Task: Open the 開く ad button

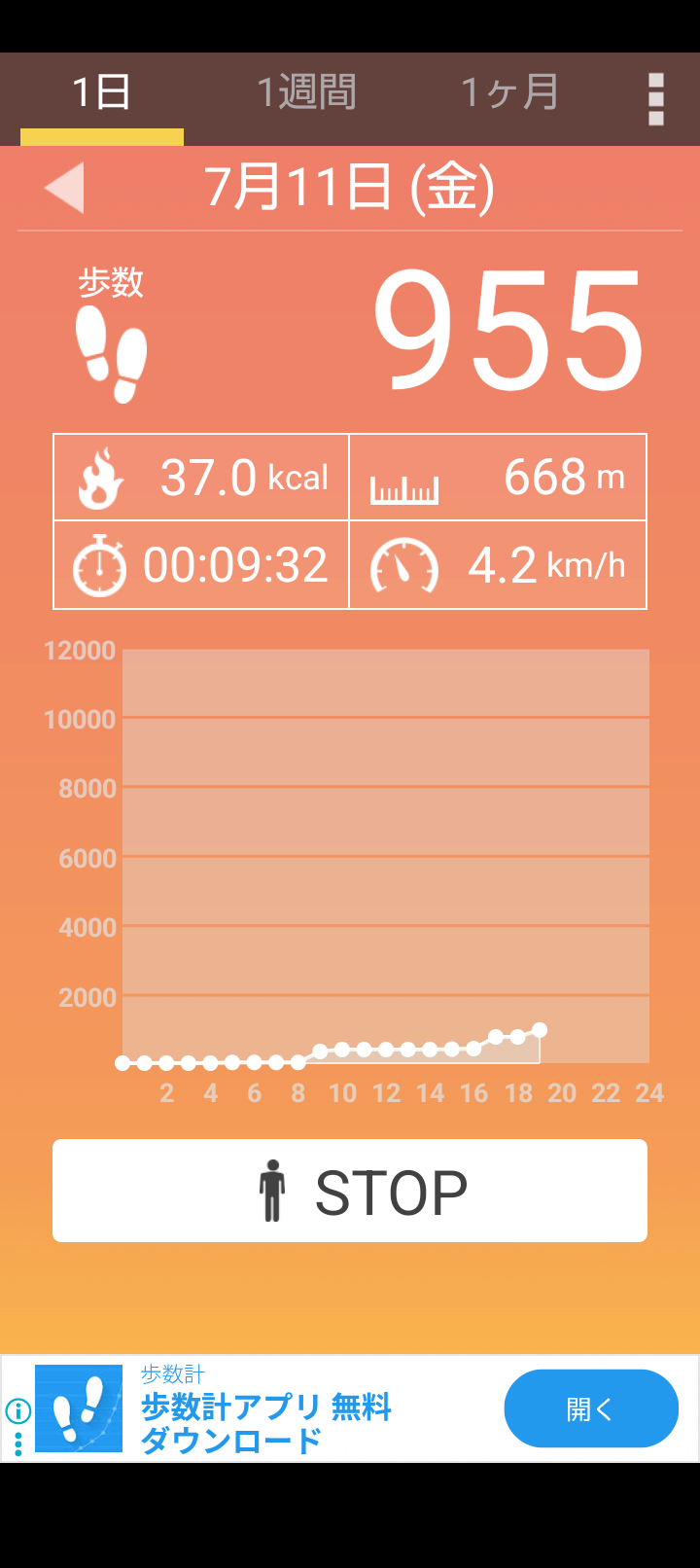Action: (x=591, y=1408)
